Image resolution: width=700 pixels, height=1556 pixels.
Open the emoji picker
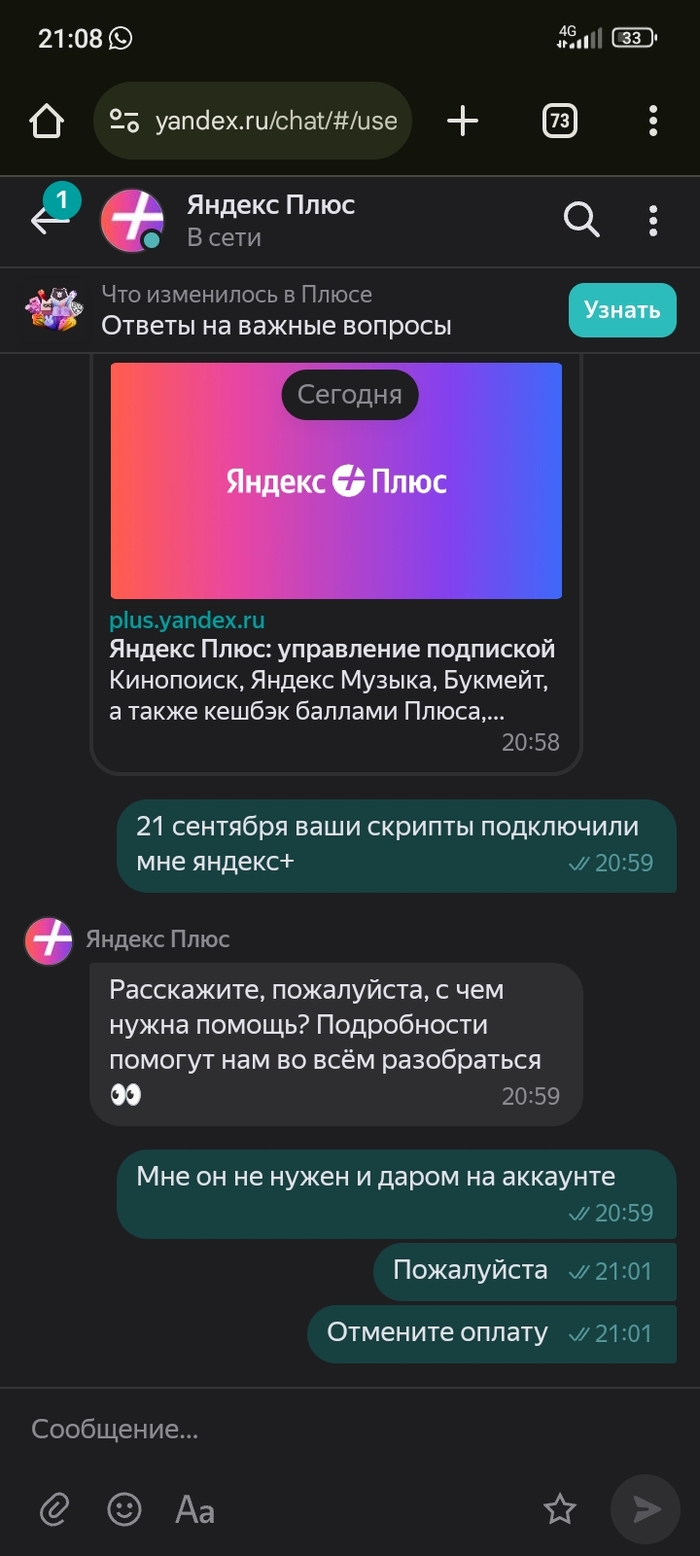click(x=124, y=1508)
